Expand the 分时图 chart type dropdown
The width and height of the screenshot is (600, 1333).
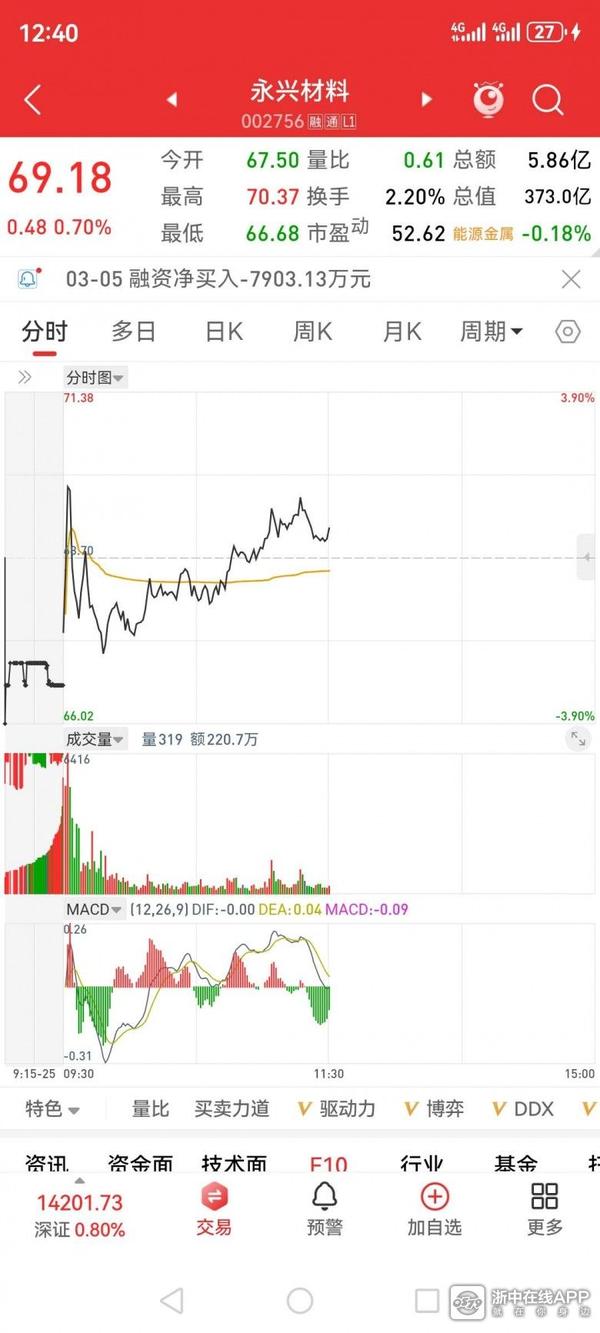(96, 378)
